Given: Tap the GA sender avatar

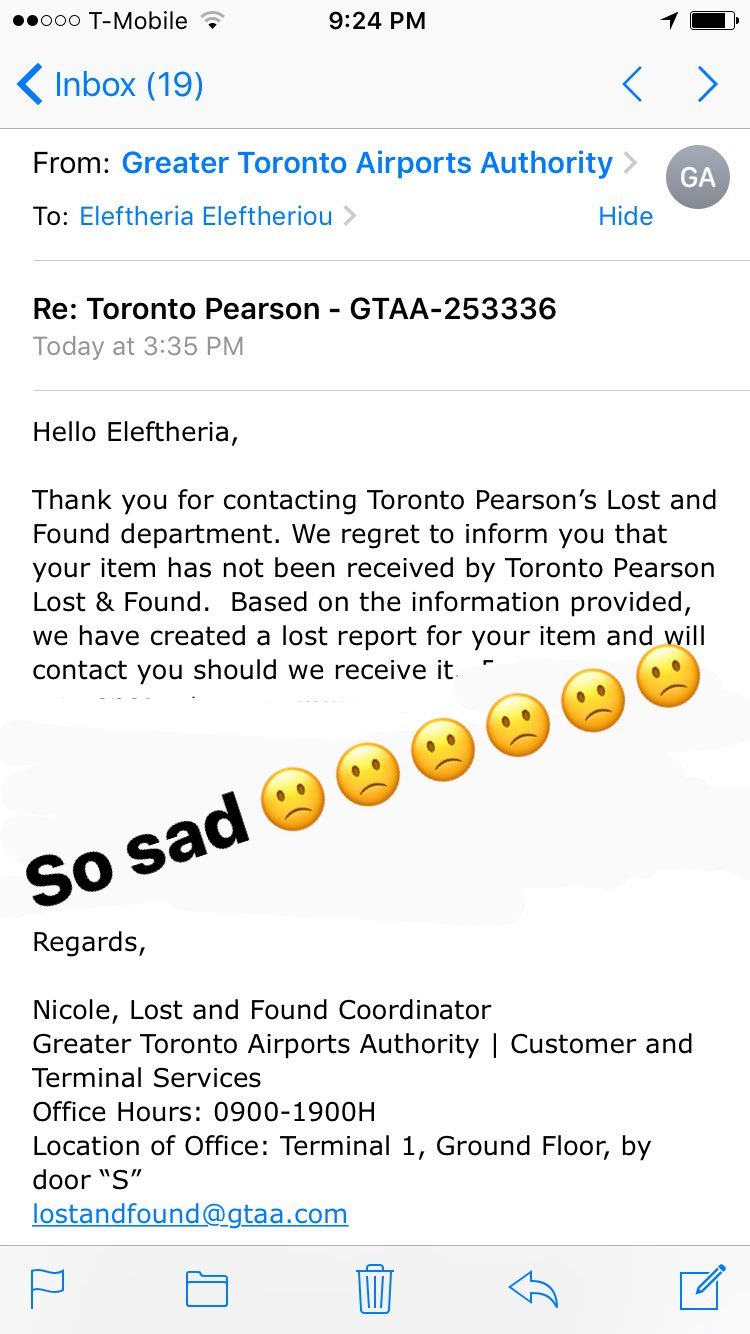Looking at the screenshot, I should click(x=697, y=178).
